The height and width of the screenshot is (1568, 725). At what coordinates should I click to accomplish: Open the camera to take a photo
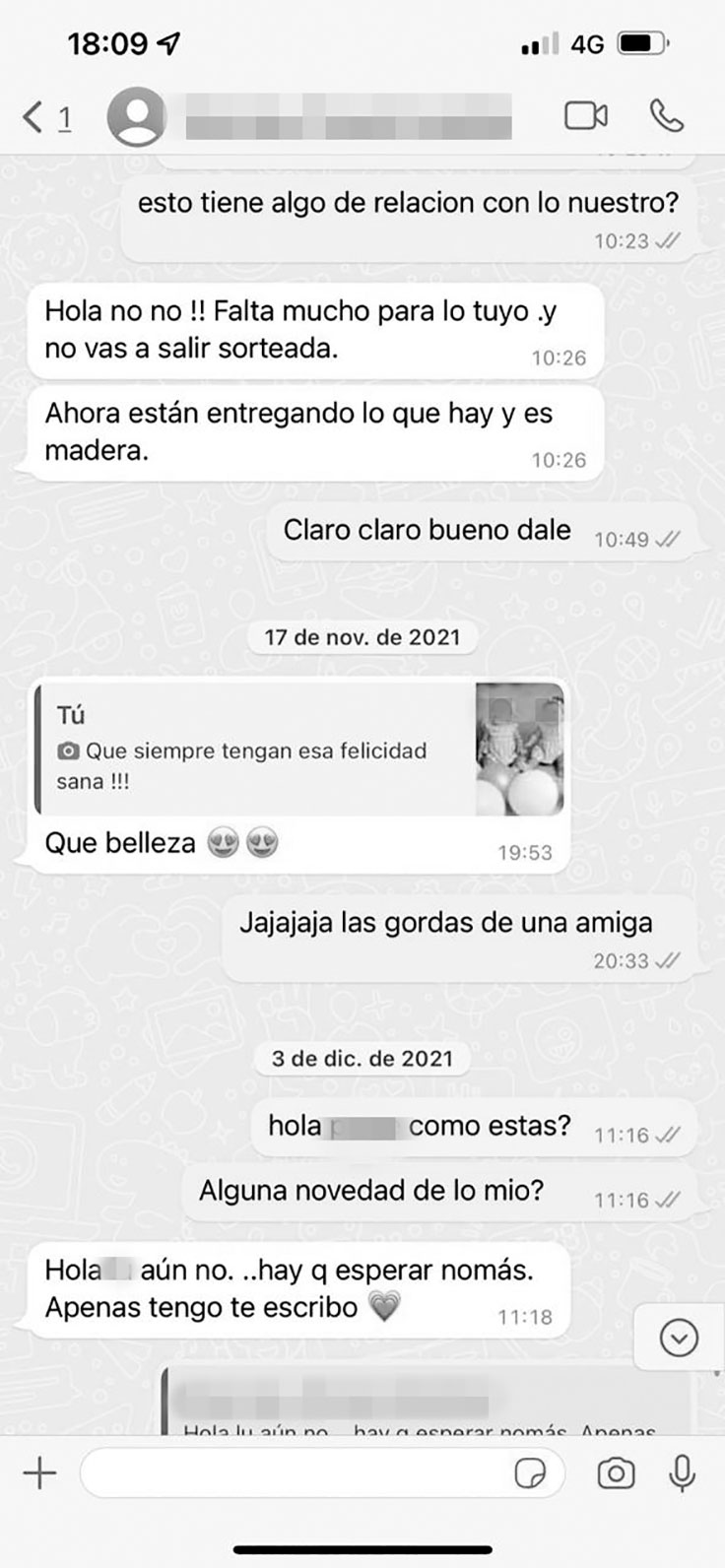616,1473
